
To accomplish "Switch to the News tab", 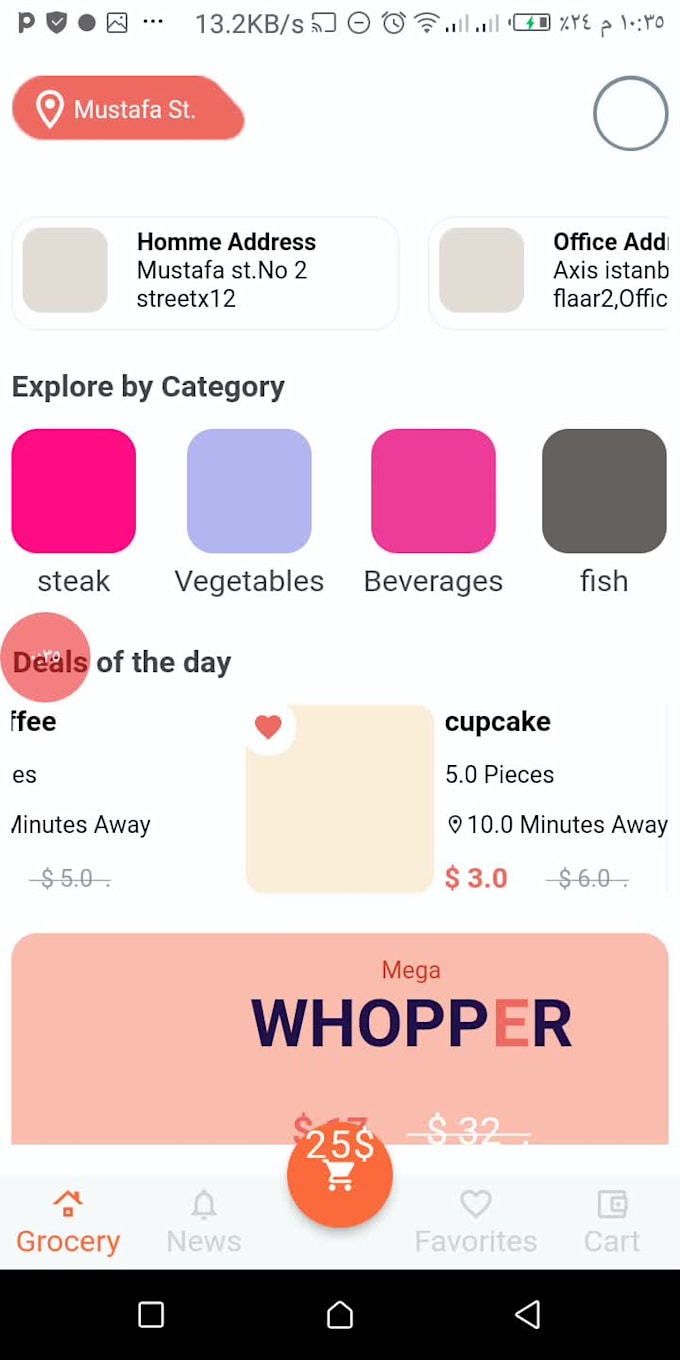I will pos(204,1223).
